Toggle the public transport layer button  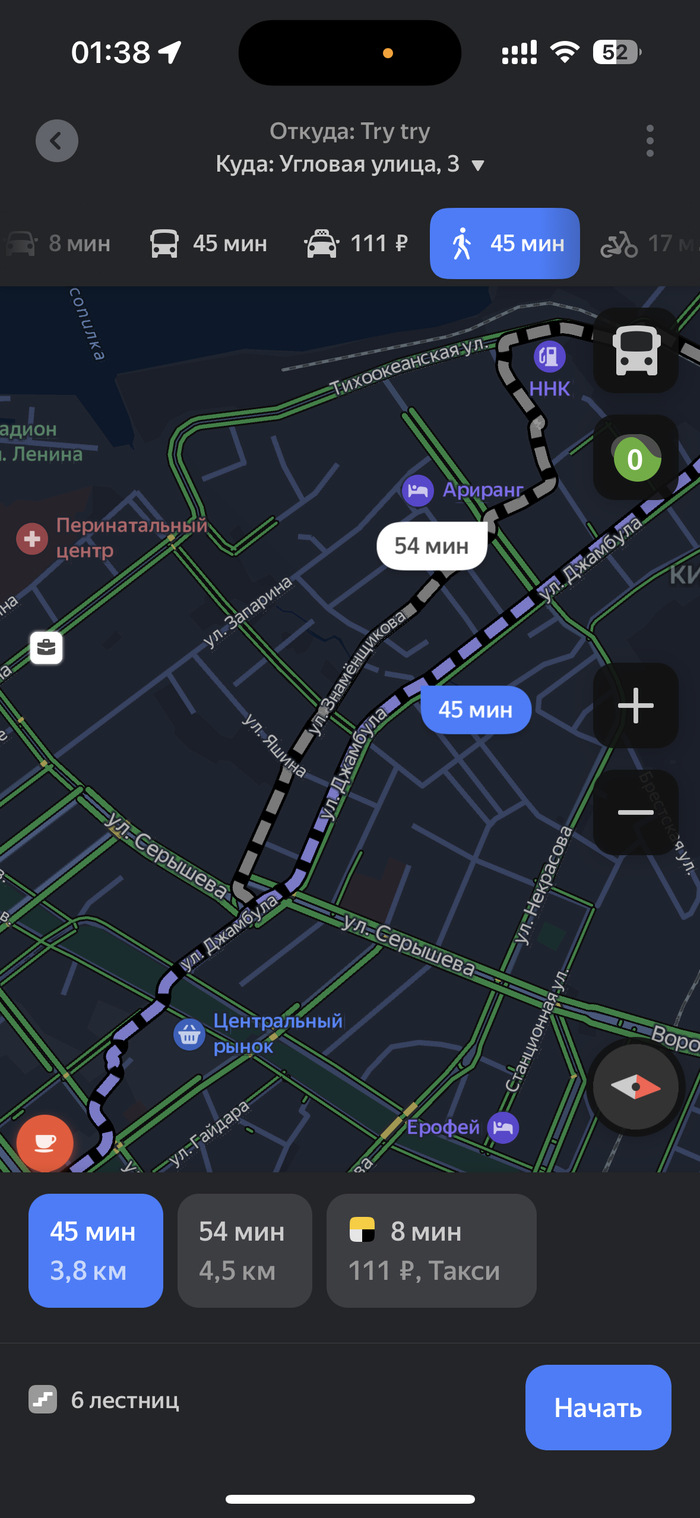pos(636,350)
